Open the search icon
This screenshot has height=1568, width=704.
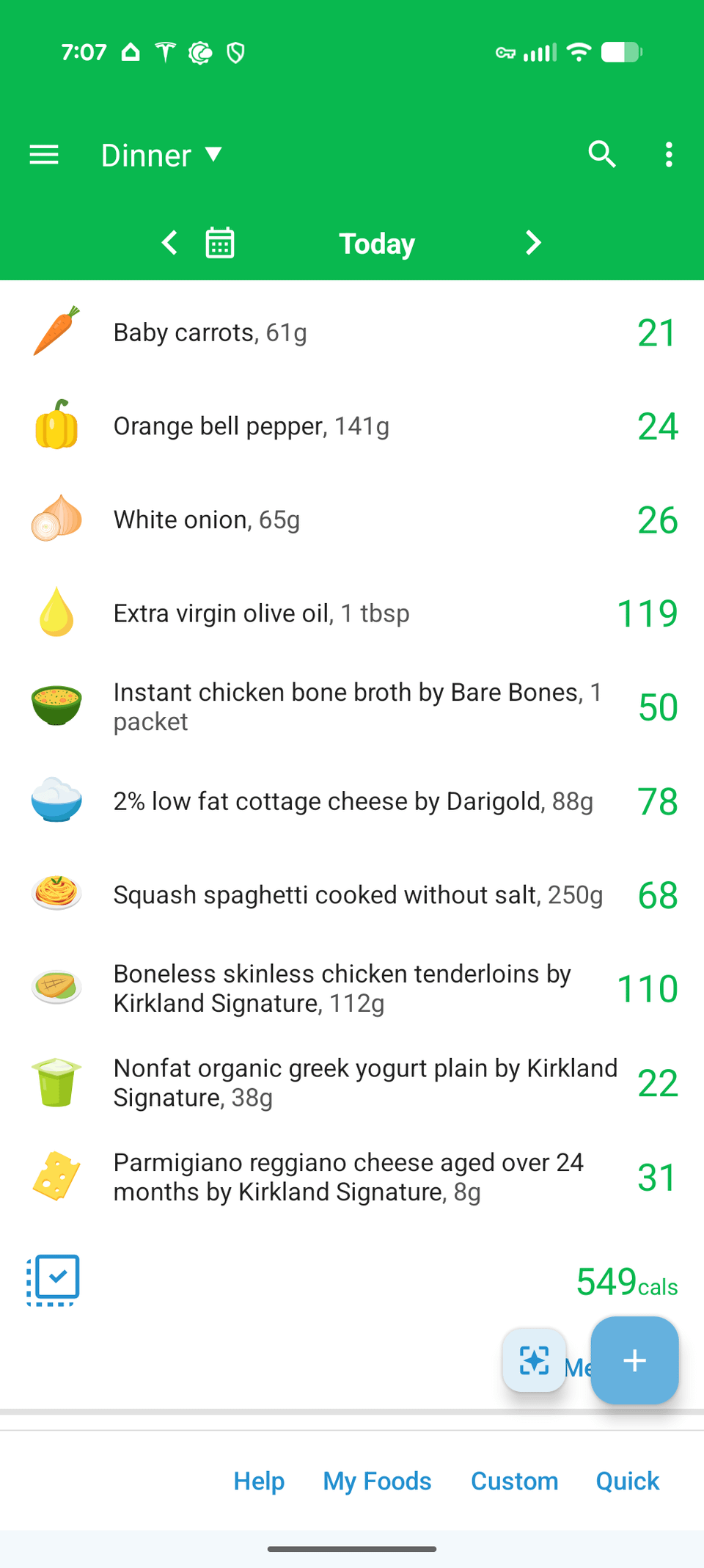pos(602,155)
